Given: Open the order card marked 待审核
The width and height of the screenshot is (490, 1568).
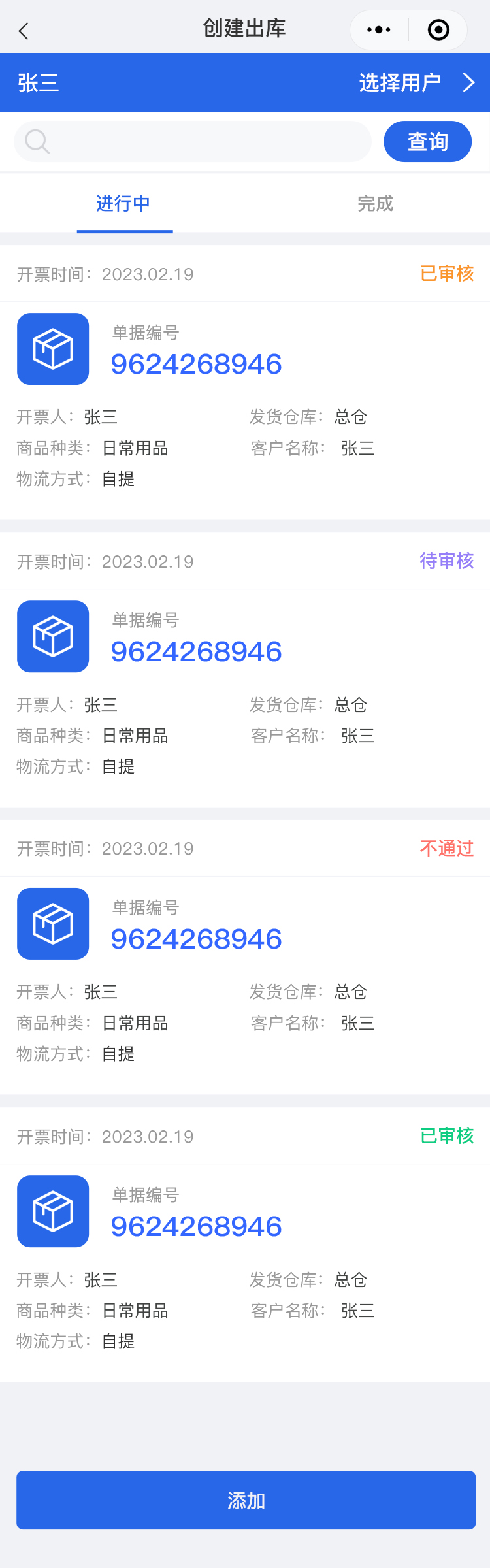Looking at the screenshot, I should [245, 670].
